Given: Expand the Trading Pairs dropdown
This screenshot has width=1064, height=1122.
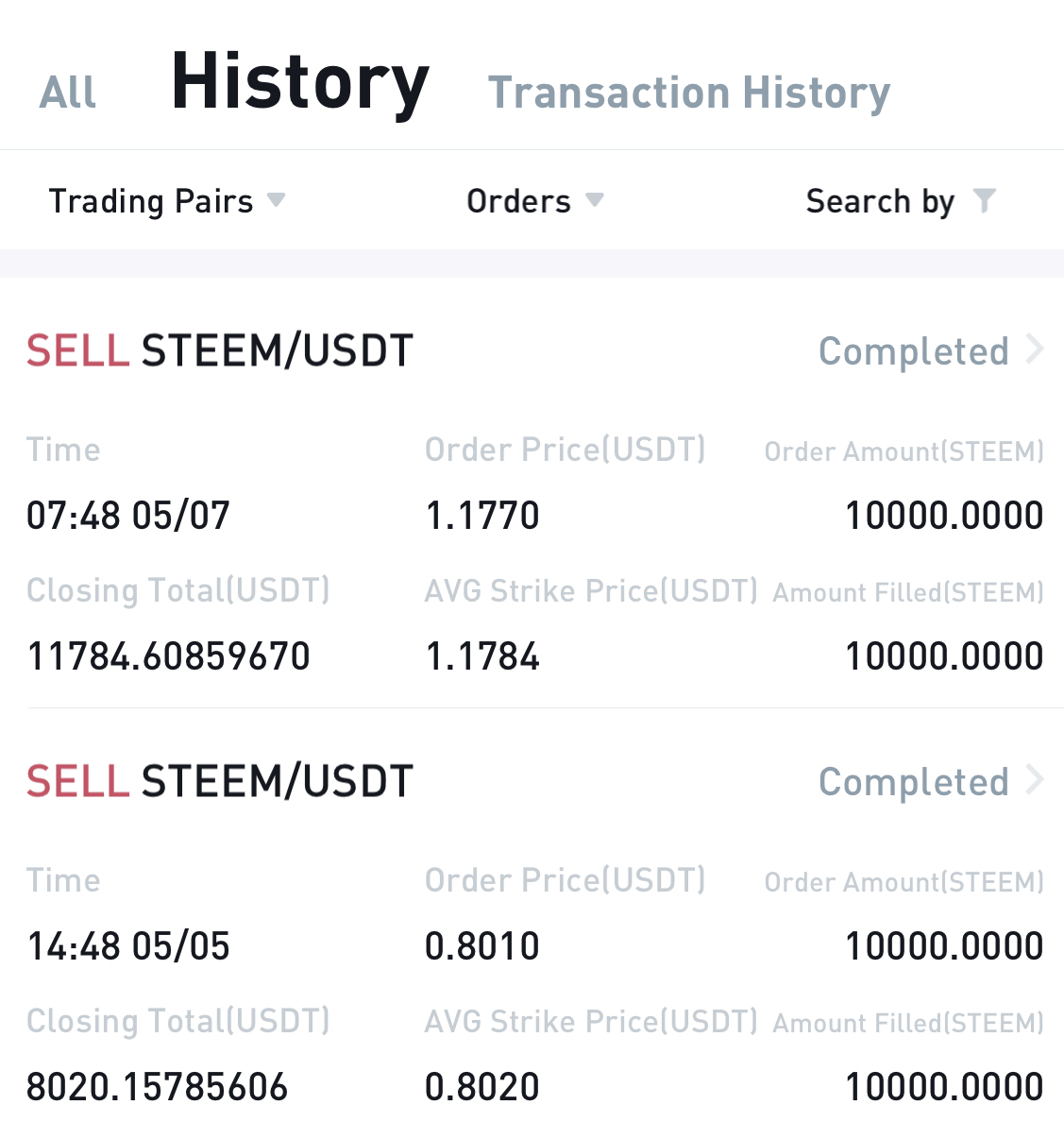Looking at the screenshot, I should click(166, 201).
